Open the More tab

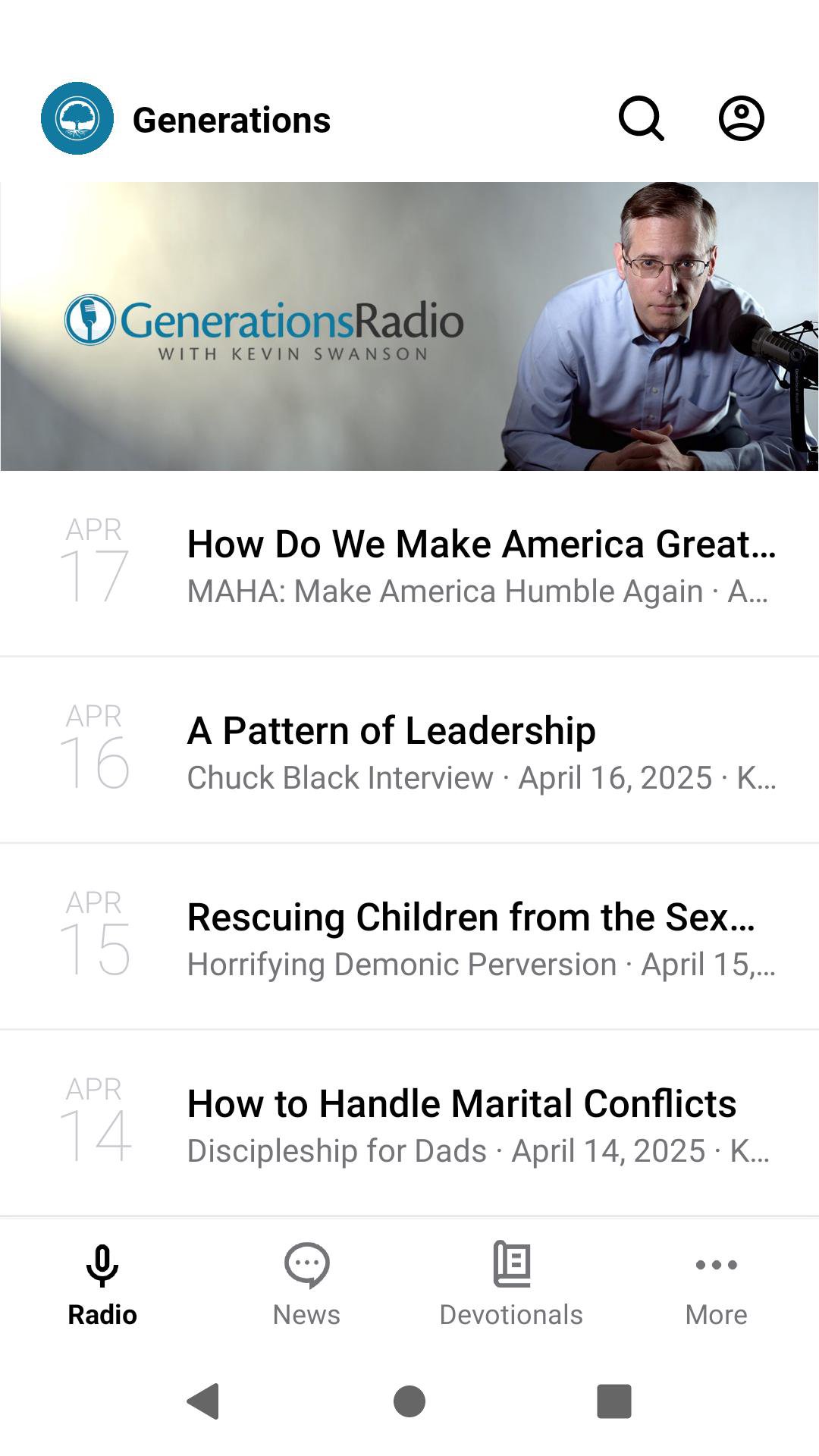point(716,1283)
